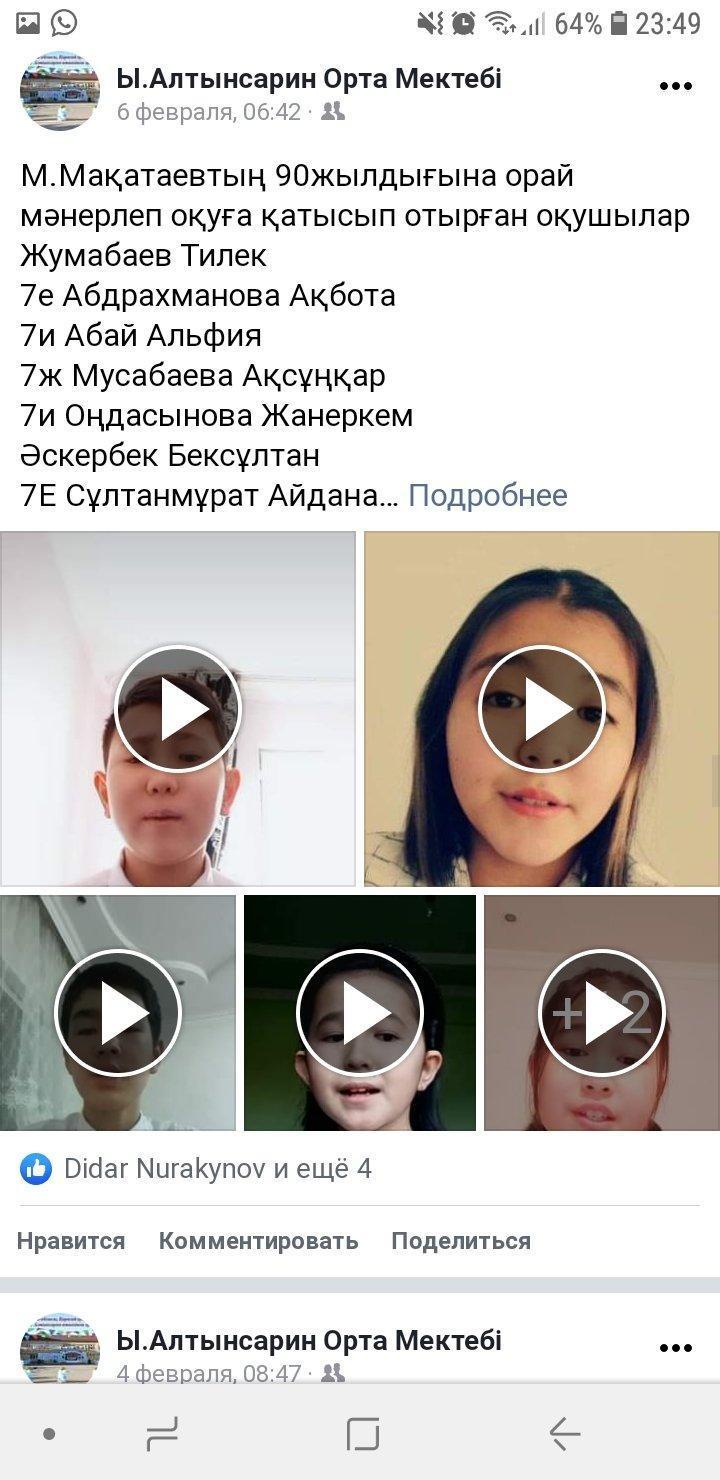Go back using the system back button
The width and height of the screenshot is (720, 1480).
pyautogui.click(x=565, y=1434)
